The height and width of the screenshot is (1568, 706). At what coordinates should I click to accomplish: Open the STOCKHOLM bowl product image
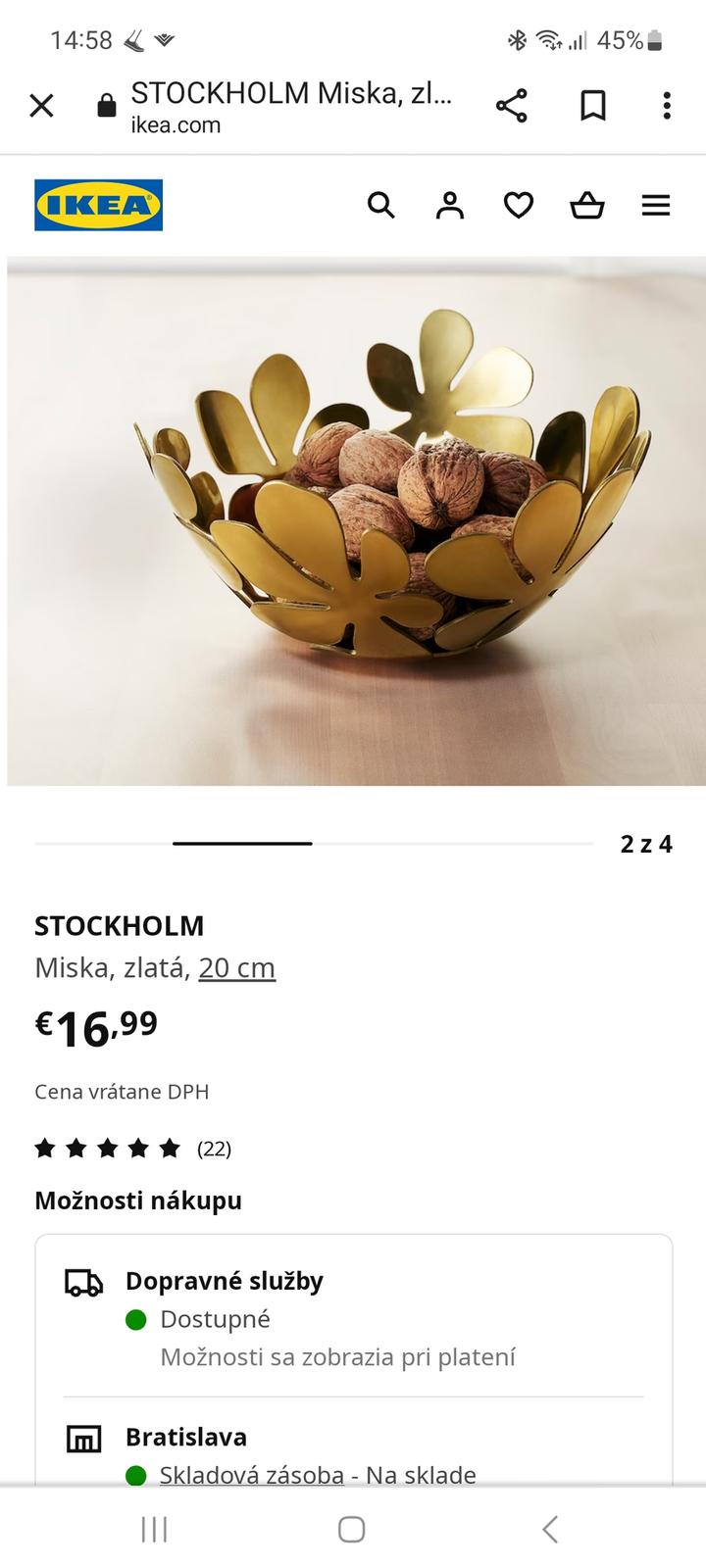pos(355,521)
